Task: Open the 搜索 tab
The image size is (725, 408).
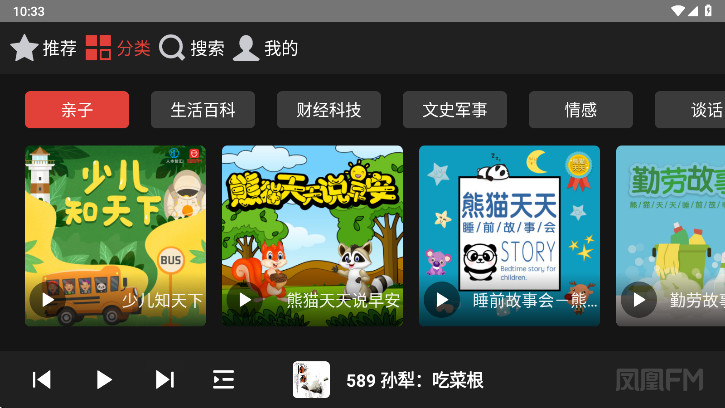Action: pos(192,48)
